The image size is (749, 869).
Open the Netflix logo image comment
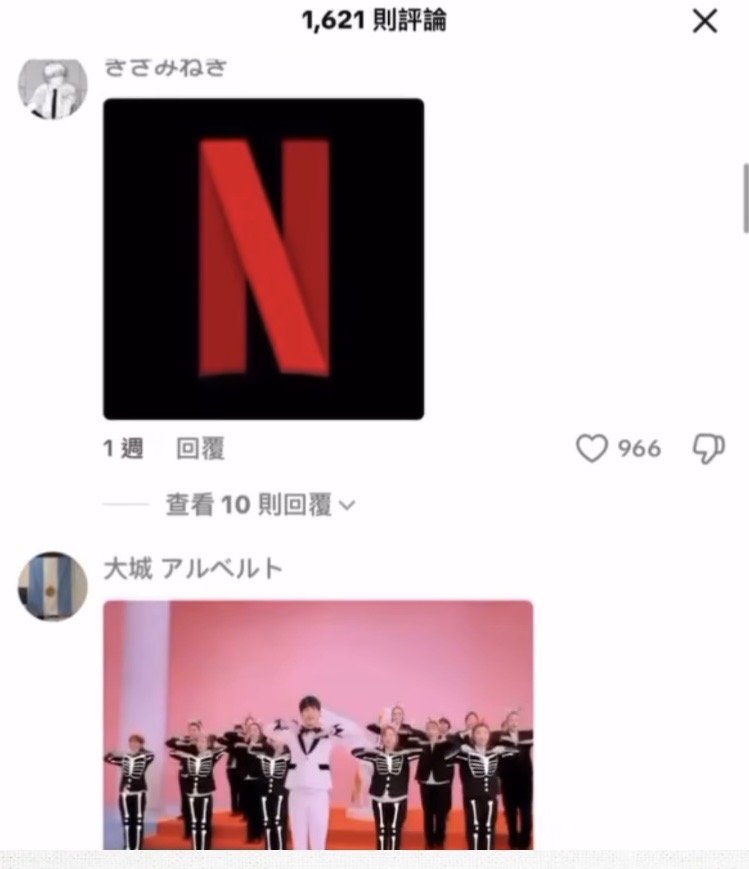[263, 258]
